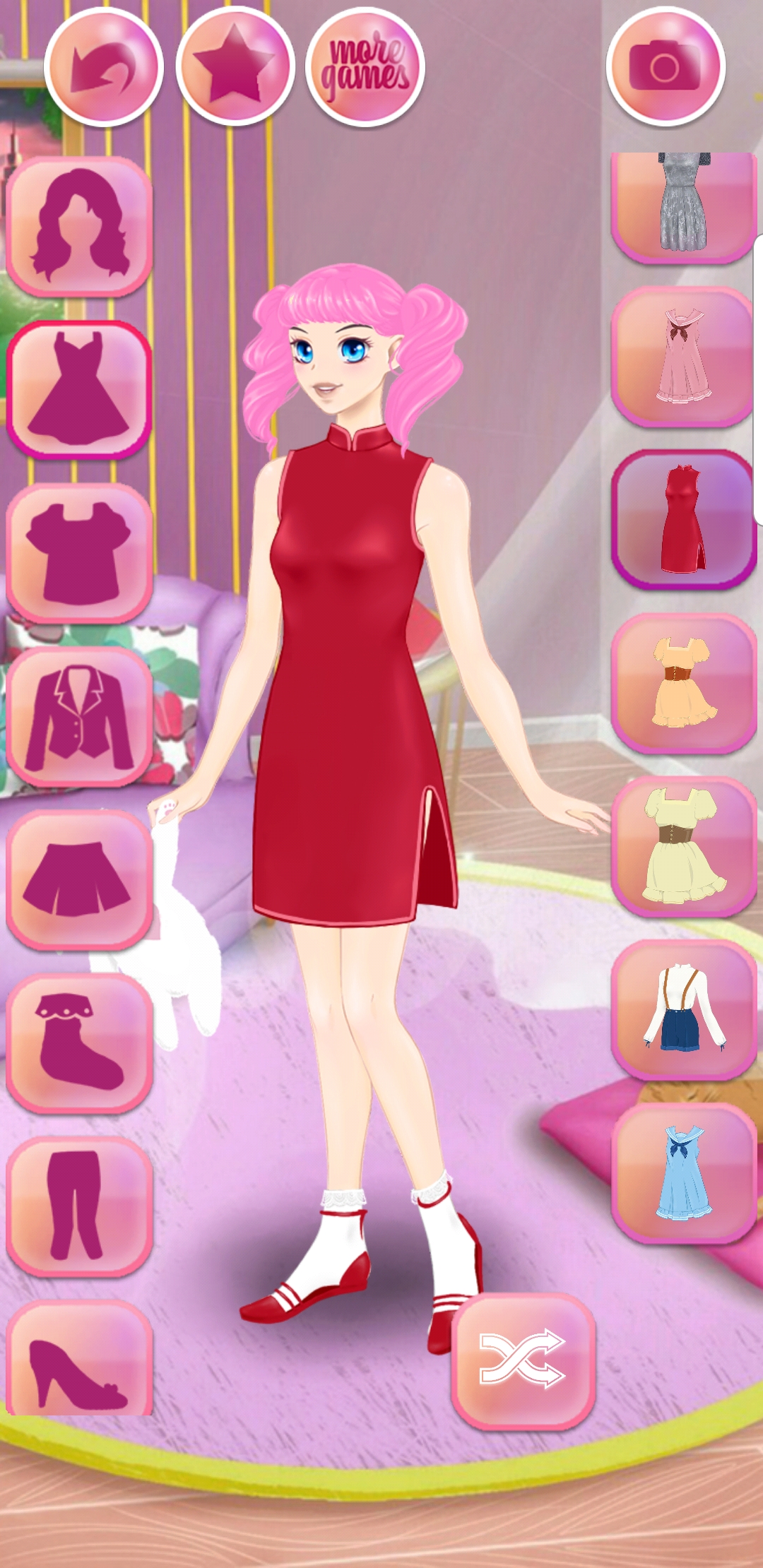Randomize the outfit with the shuffle button
The height and width of the screenshot is (1568, 763).
pos(523,1360)
